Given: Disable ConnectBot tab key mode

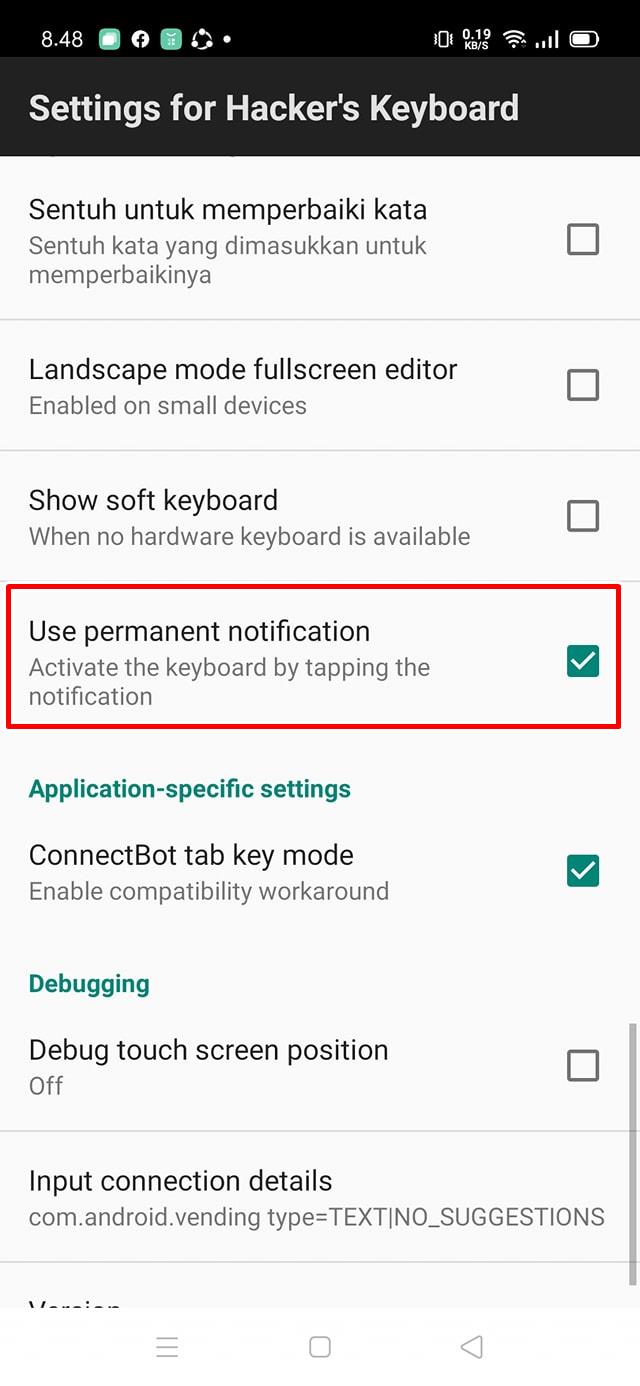Looking at the screenshot, I should pos(583,871).
